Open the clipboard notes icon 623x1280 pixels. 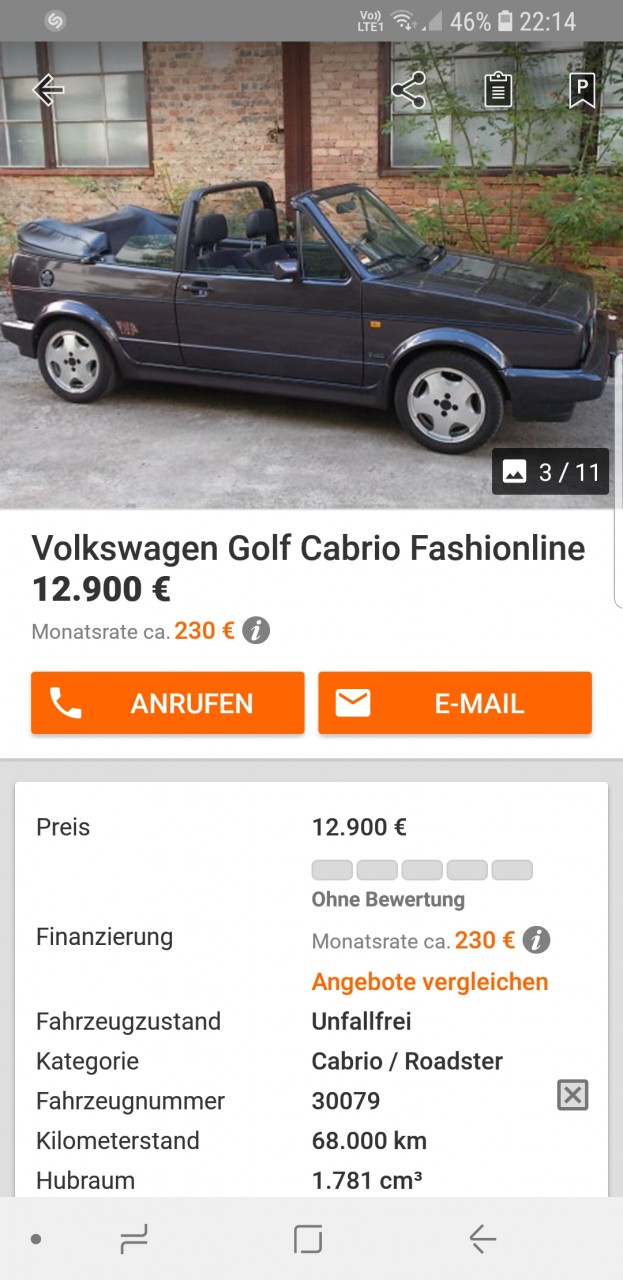[x=498, y=90]
